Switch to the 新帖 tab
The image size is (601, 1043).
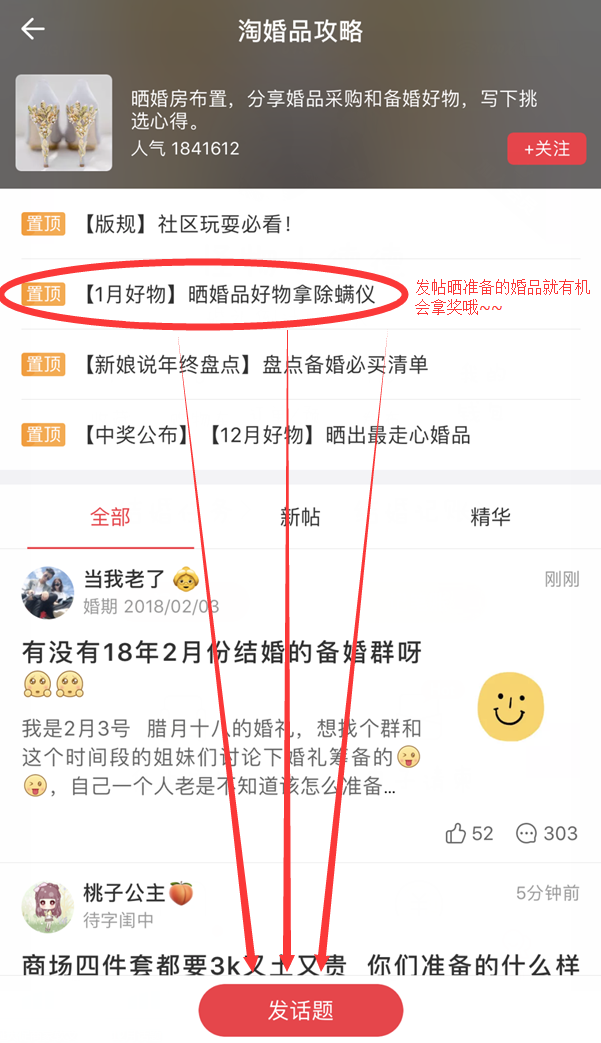click(300, 517)
